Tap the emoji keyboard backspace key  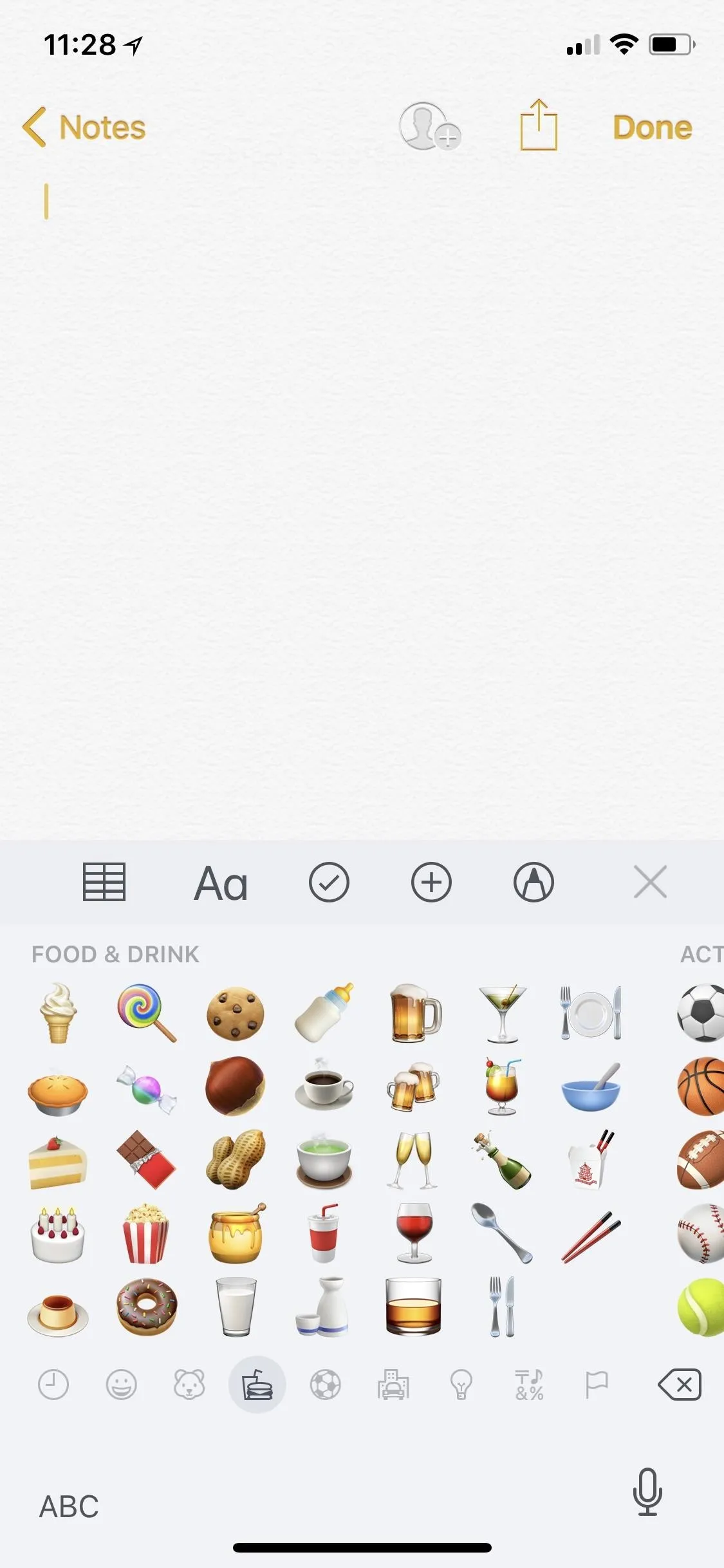click(x=680, y=1385)
